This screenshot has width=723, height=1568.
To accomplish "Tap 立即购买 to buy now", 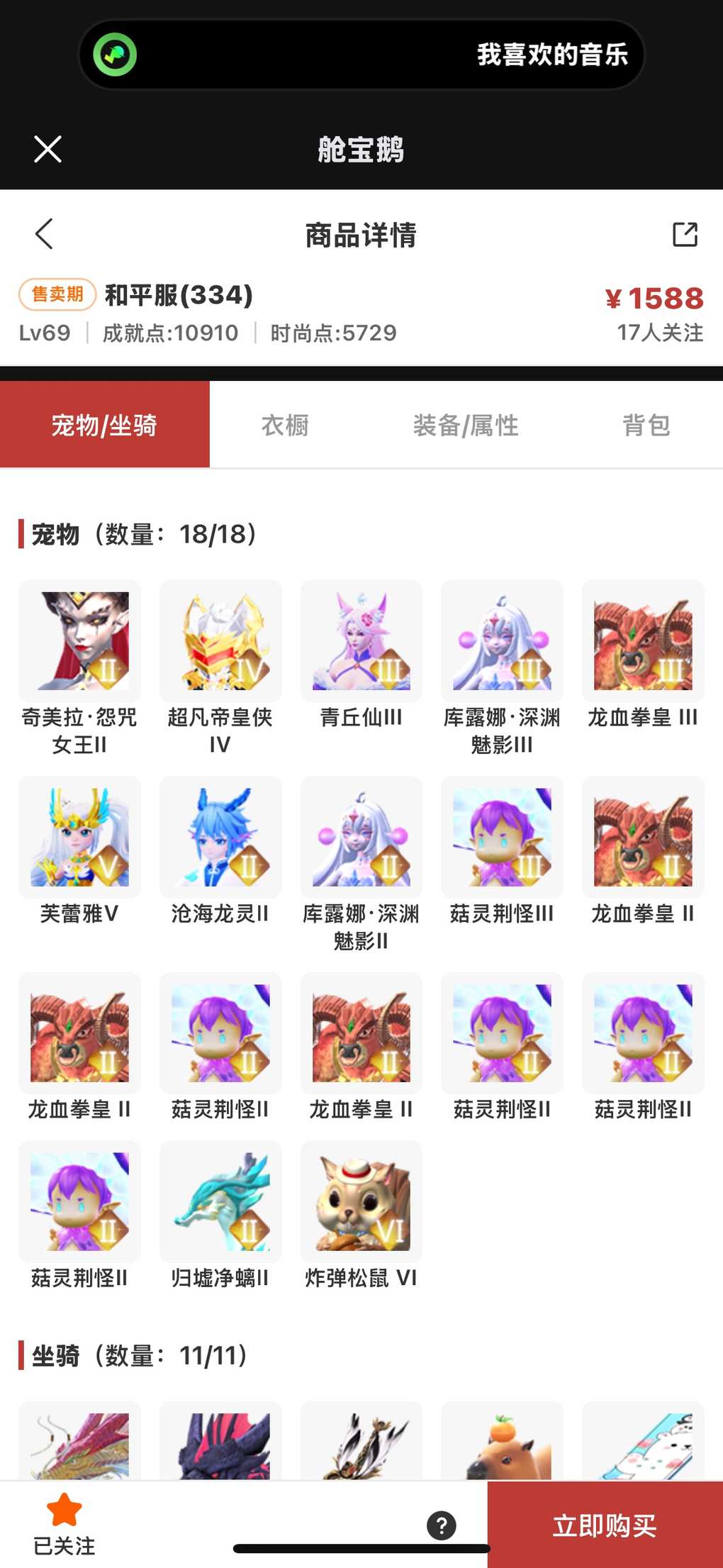I will click(x=605, y=1525).
